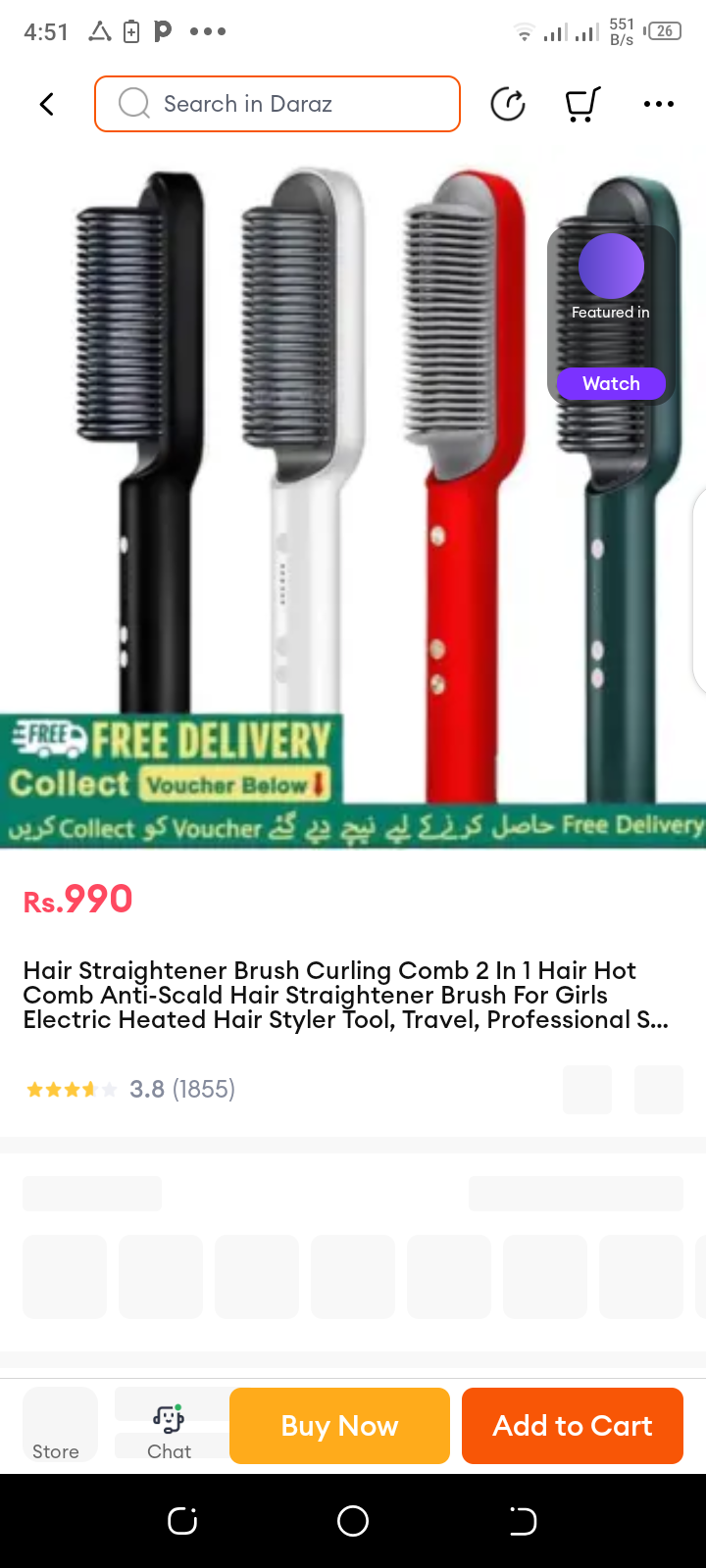Tap the Search in Daraz field
This screenshot has width=706, height=1568.
click(x=277, y=104)
